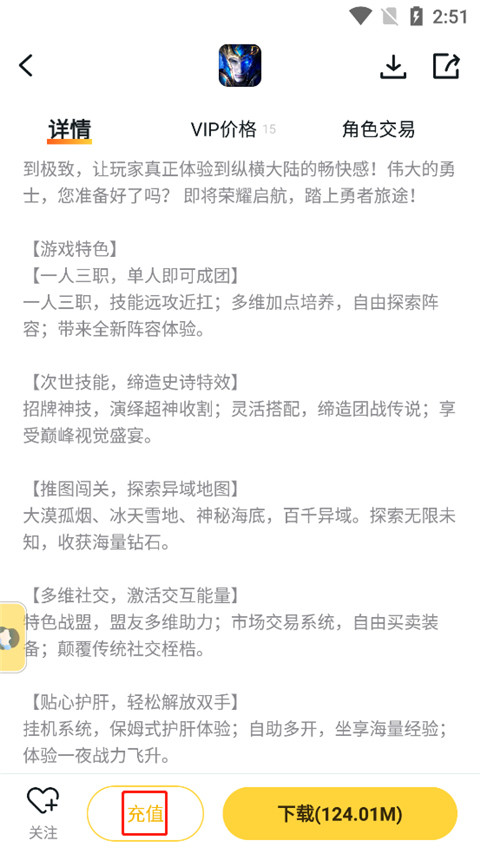Switch to the VIP价格 tab
This screenshot has height=853, width=480.
(224, 129)
